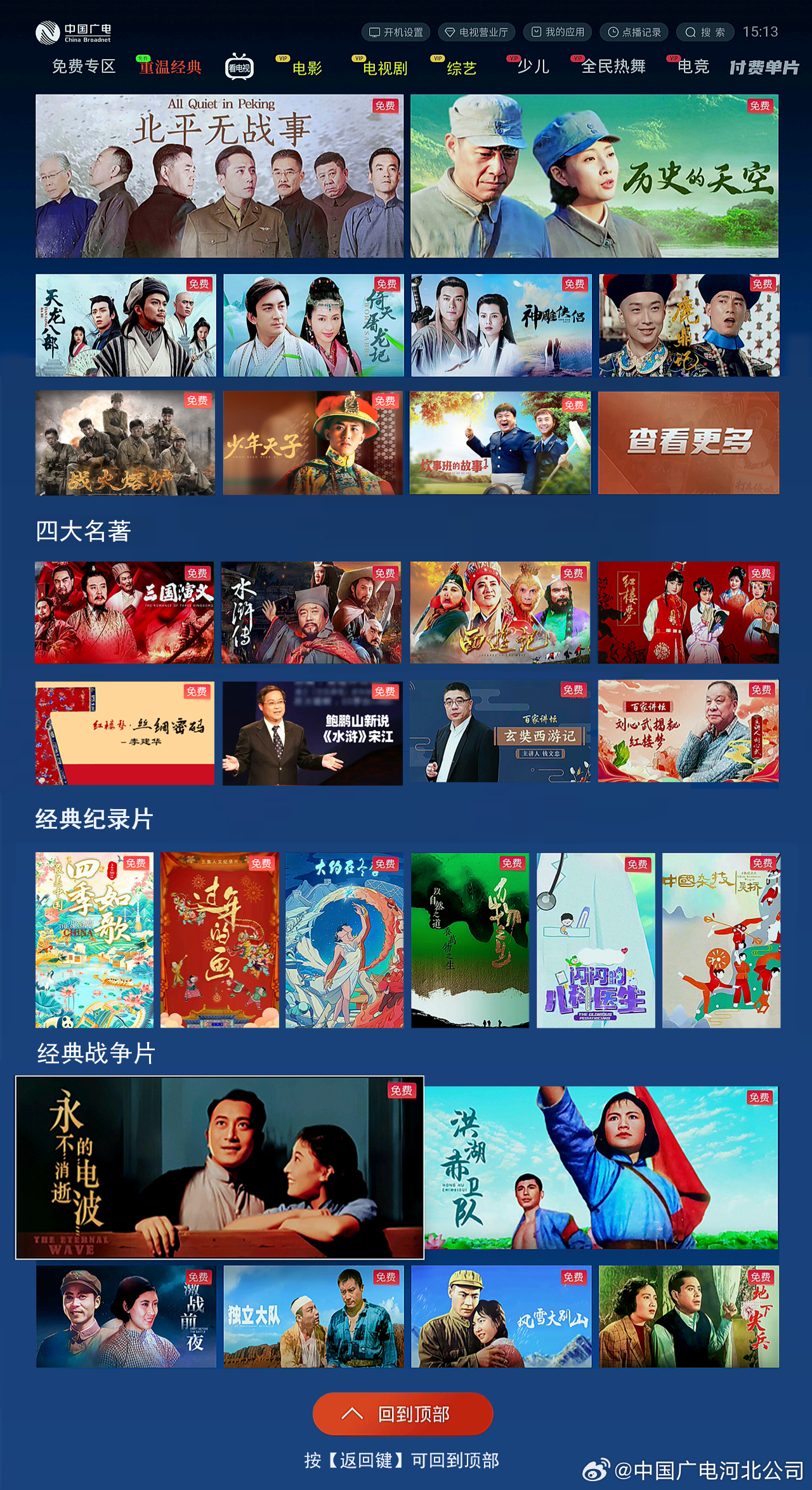
Task: Play the war film 洪湖赤卫队
Action: pyautogui.click(x=601, y=1168)
